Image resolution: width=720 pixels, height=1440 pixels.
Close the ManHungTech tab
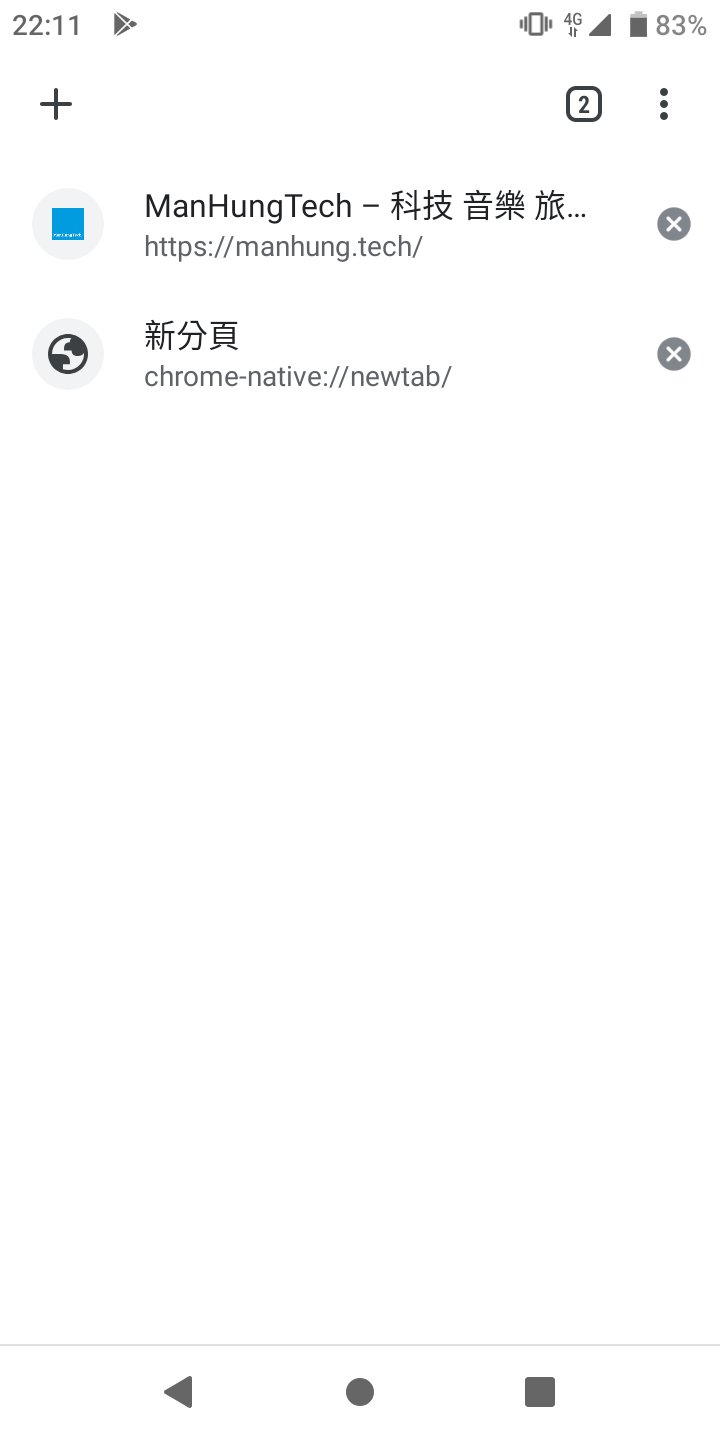674,224
